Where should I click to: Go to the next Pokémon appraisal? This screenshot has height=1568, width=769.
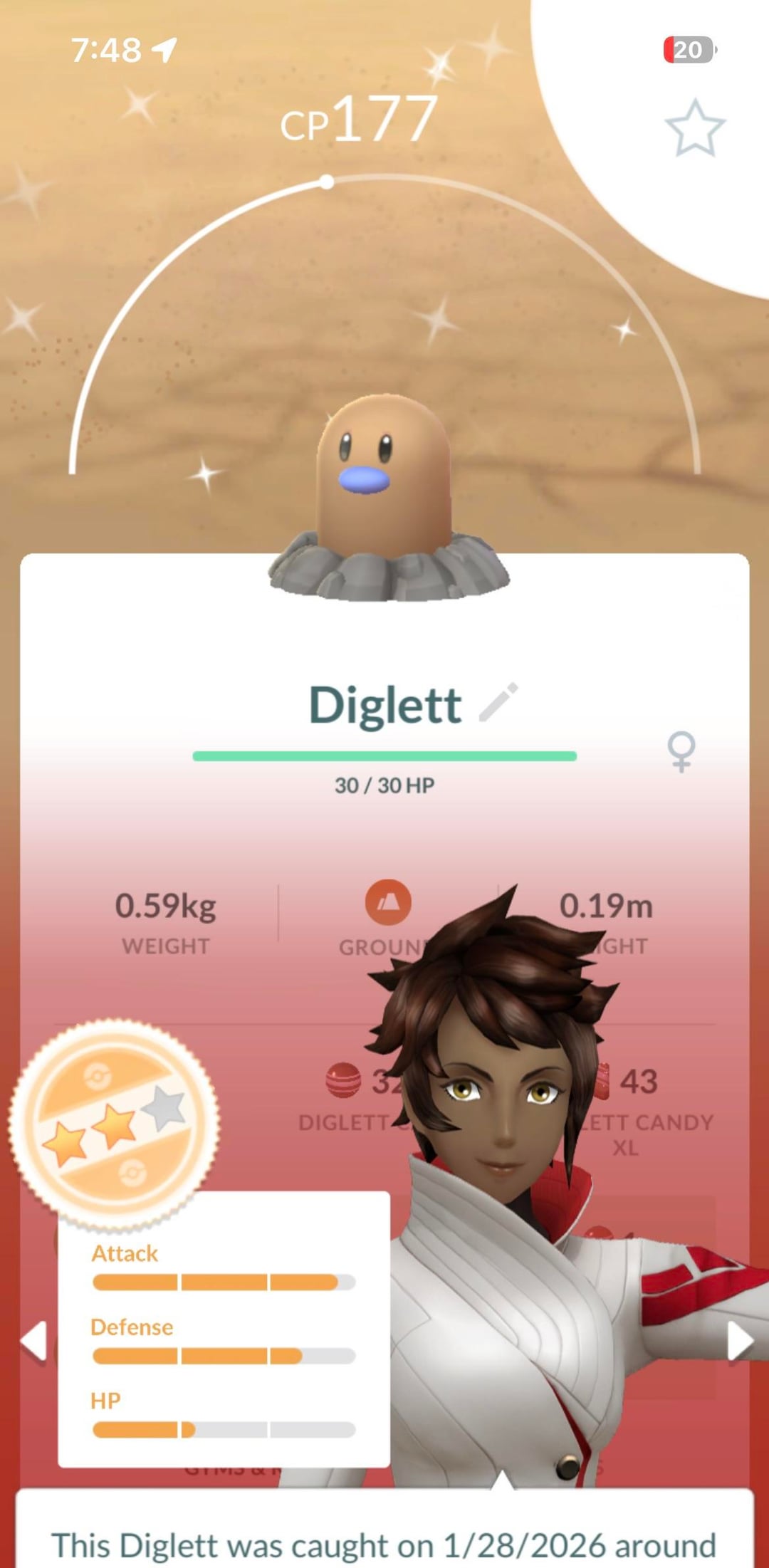click(x=740, y=1342)
